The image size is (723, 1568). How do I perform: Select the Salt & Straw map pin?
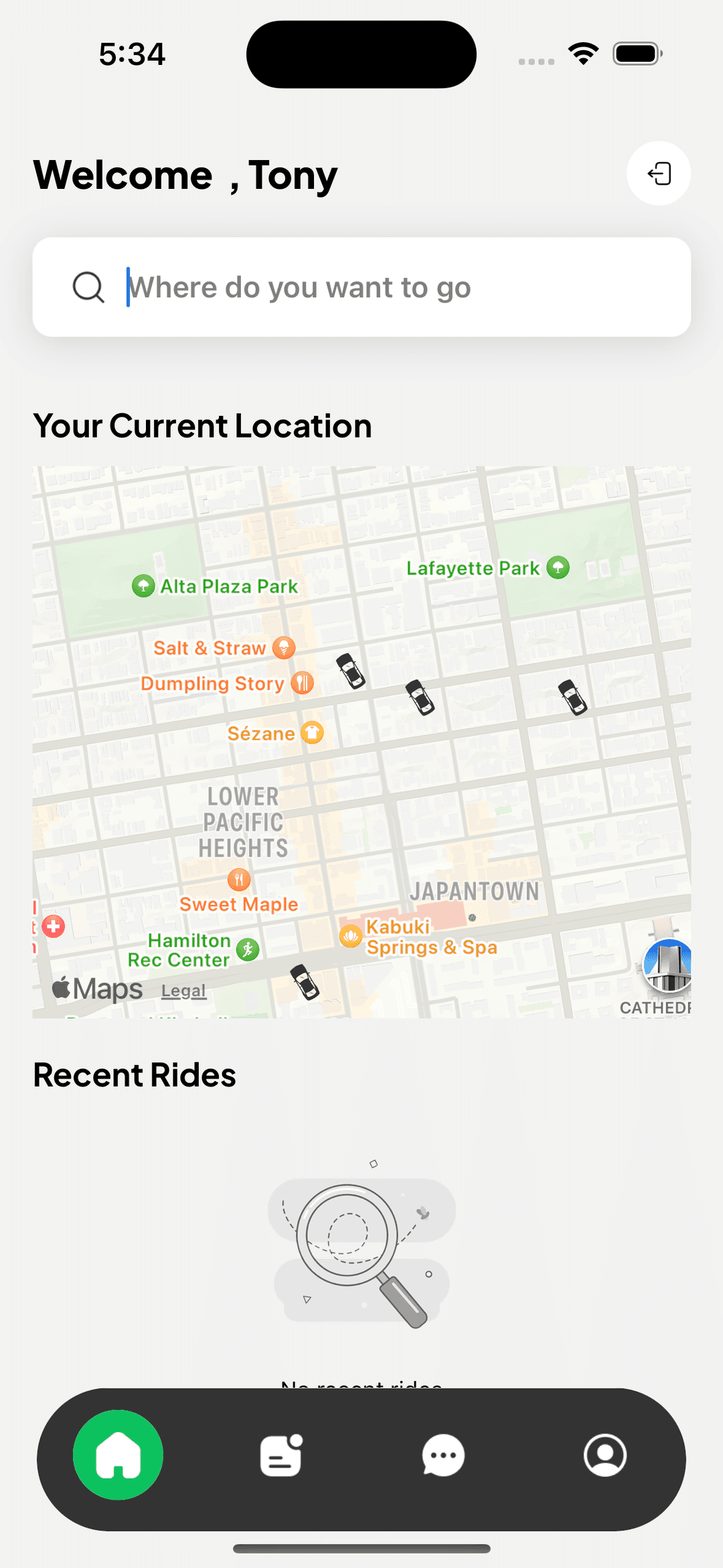click(x=284, y=648)
